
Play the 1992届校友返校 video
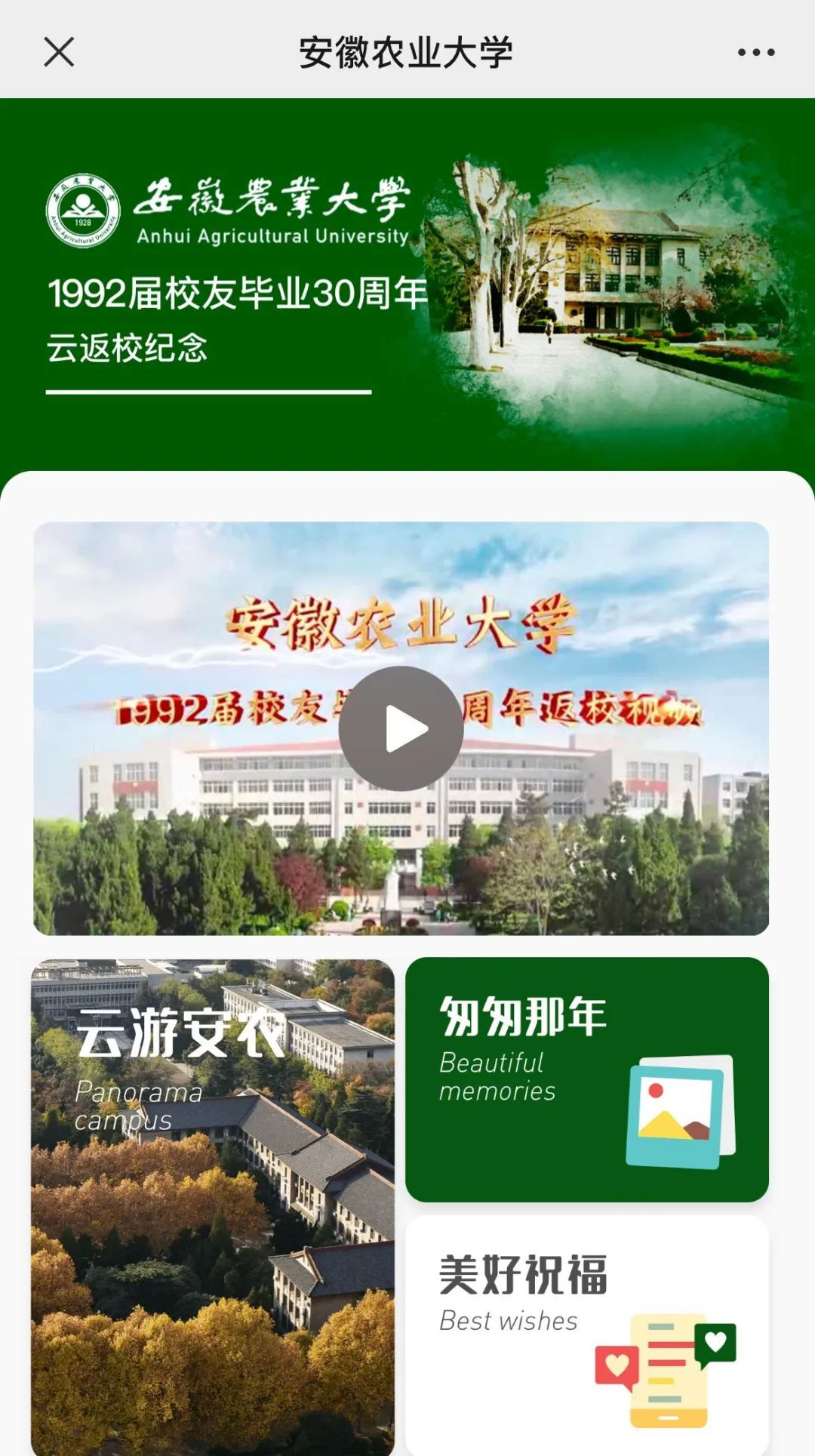[x=401, y=728]
